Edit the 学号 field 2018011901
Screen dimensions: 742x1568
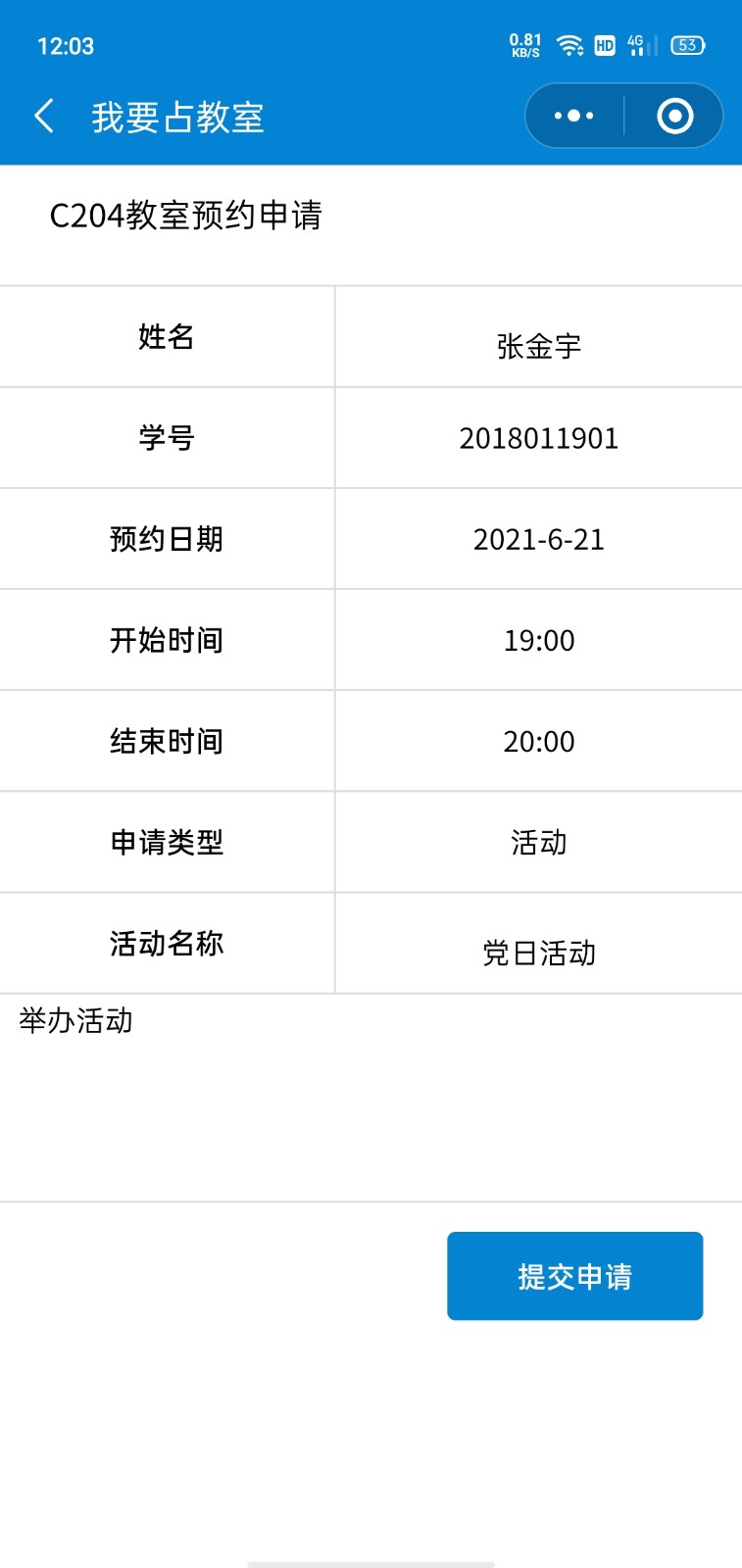coord(538,438)
